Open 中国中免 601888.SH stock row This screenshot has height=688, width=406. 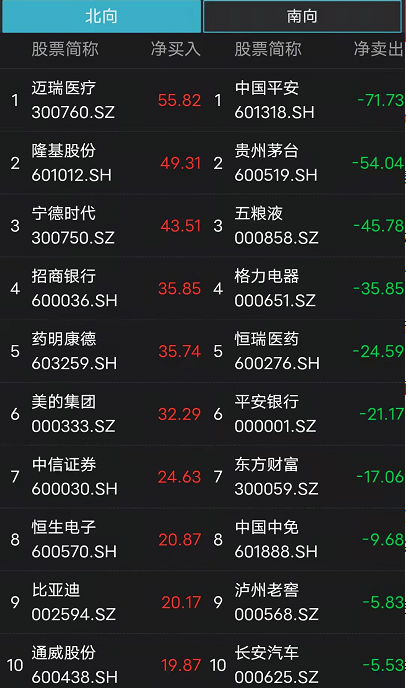304,540
